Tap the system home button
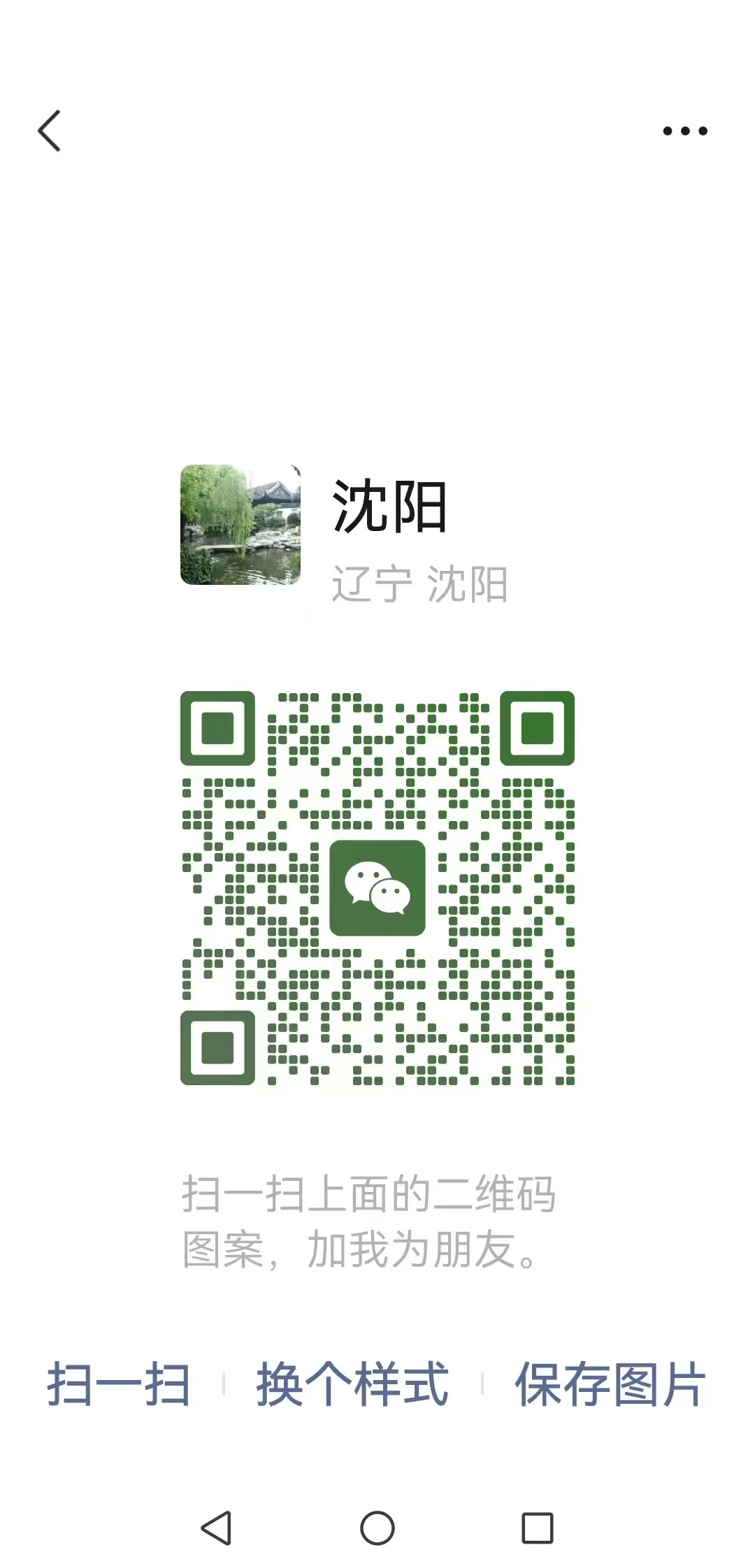This screenshot has width=755, height=1568. pos(377,1528)
